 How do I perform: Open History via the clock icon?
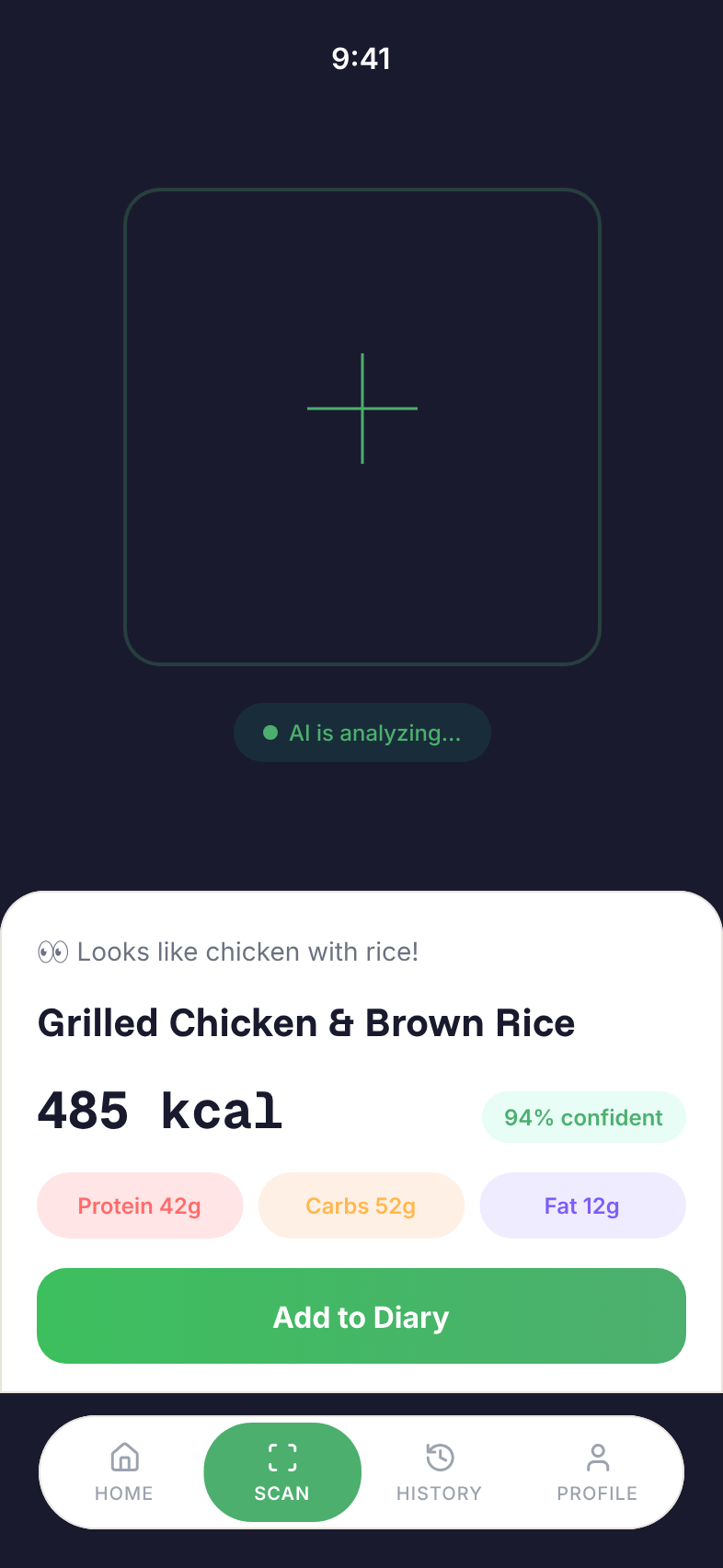click(x=439, y=1458)
